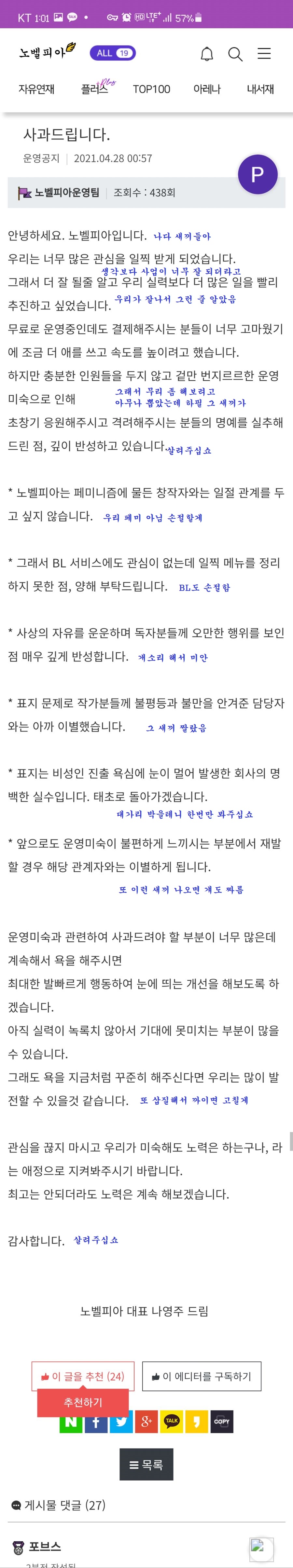Recommend this post via 이 글을 추천
The height and width of the screenshot is (1568, 293).
[x=83, y=1376]
